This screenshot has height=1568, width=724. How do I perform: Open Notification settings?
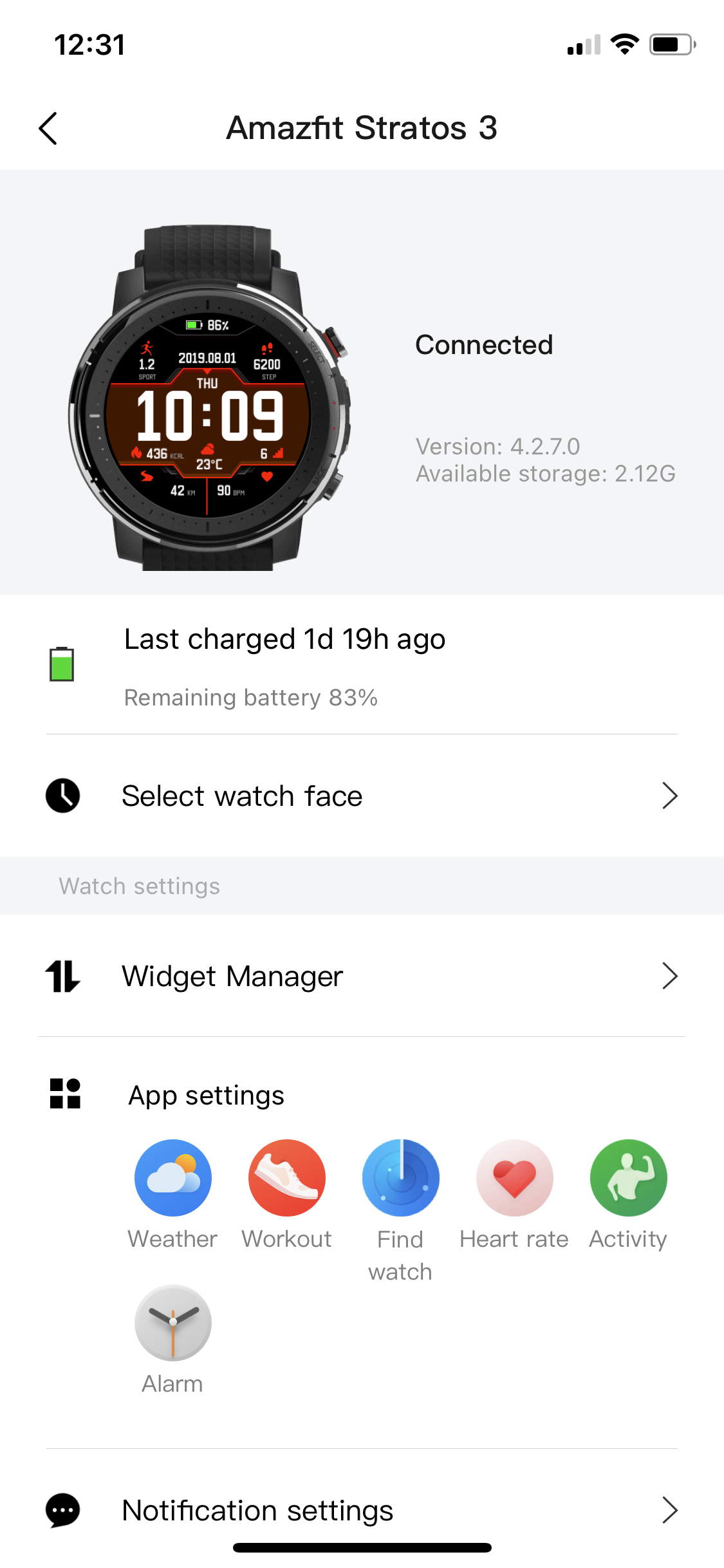[x=362, y=1510]
